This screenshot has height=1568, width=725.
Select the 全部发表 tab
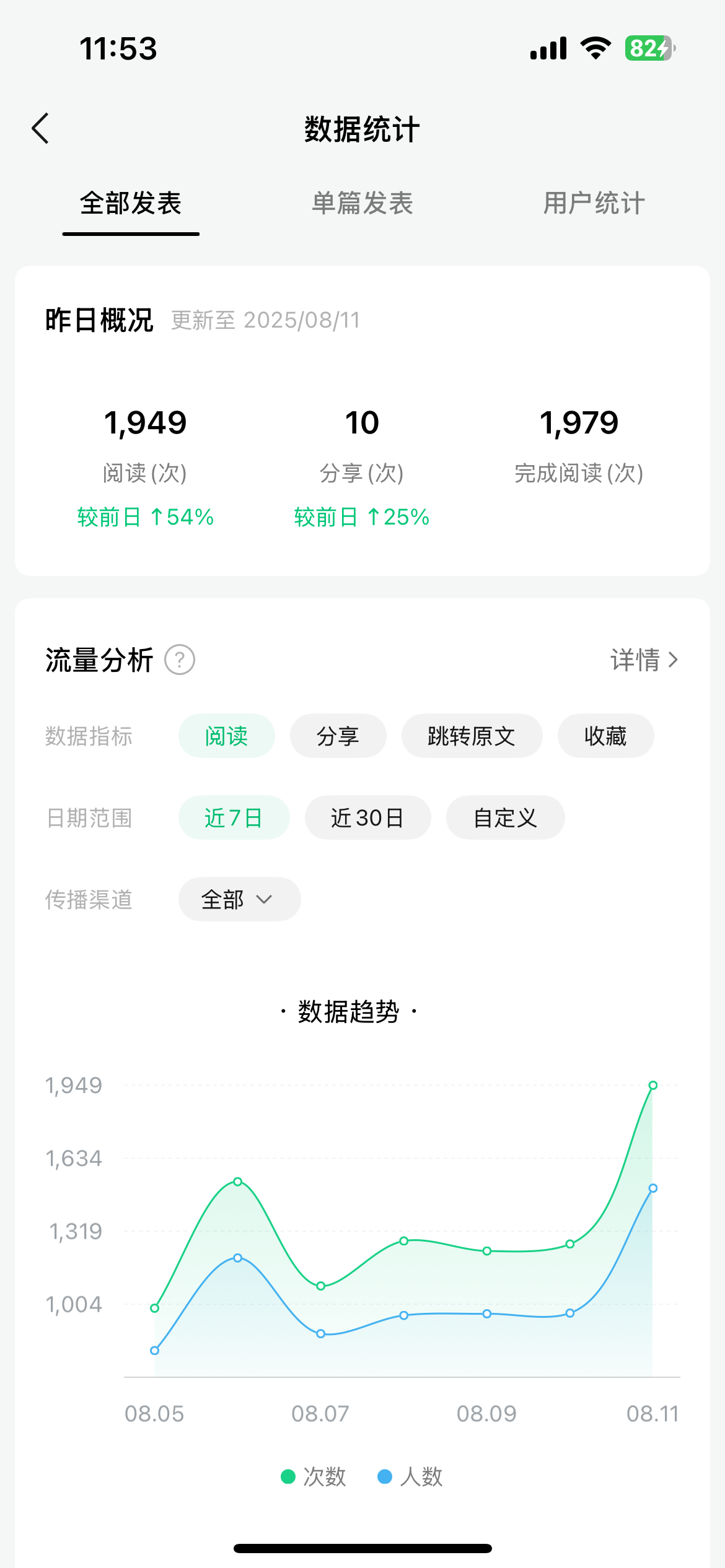[x=131, y=203]
